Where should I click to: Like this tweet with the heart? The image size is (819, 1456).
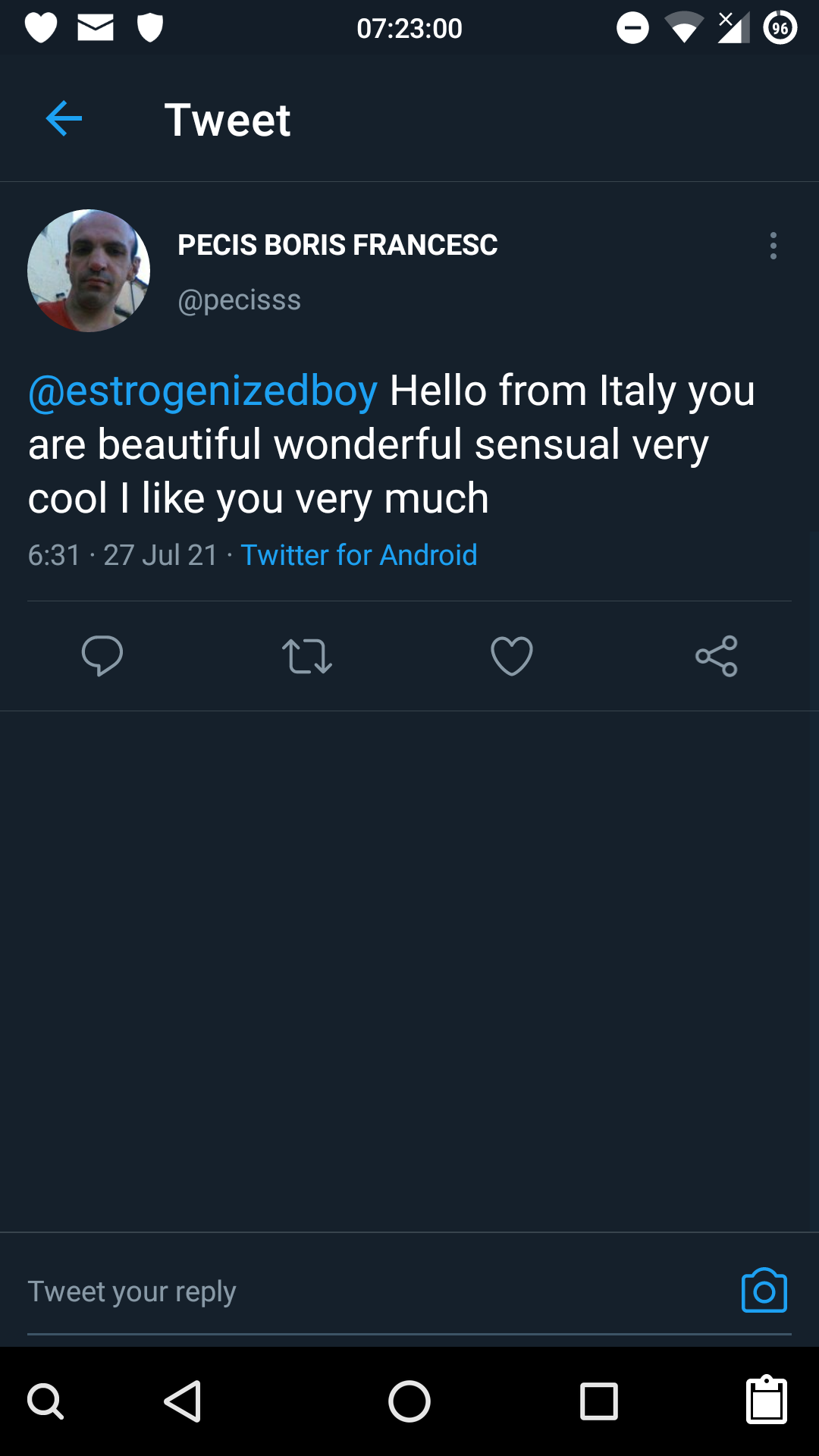(x=512, y=656)
